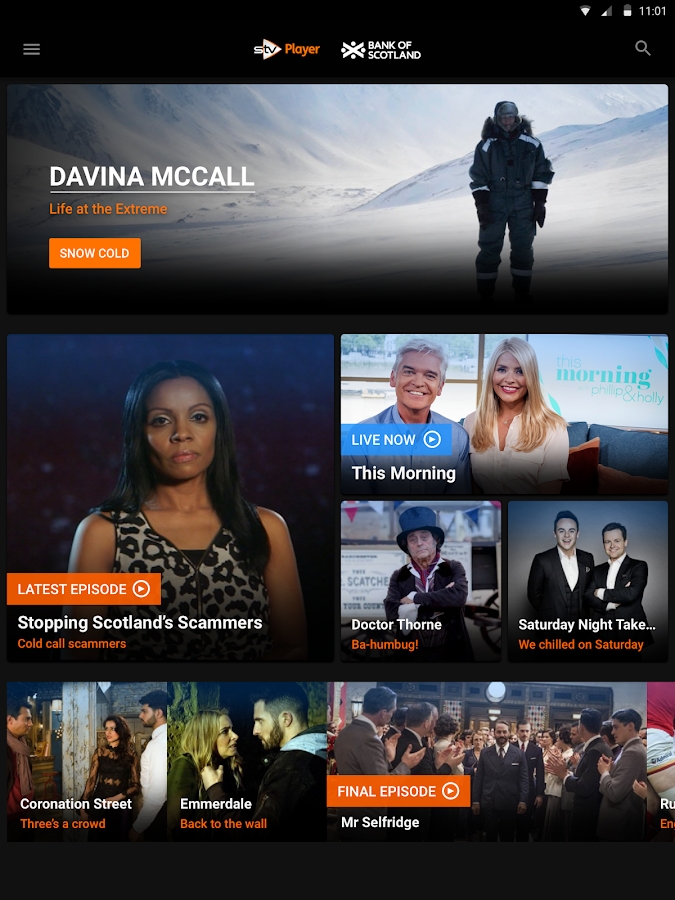
Task: Open the Coronation Street card
Action: click(x=87, y=762)
